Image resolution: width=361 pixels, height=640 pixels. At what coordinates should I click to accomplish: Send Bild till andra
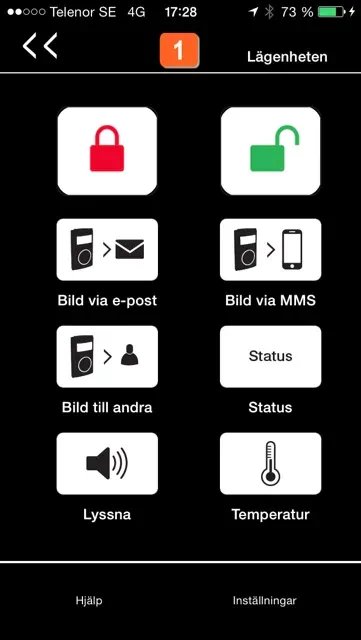(x=107, y=356)
